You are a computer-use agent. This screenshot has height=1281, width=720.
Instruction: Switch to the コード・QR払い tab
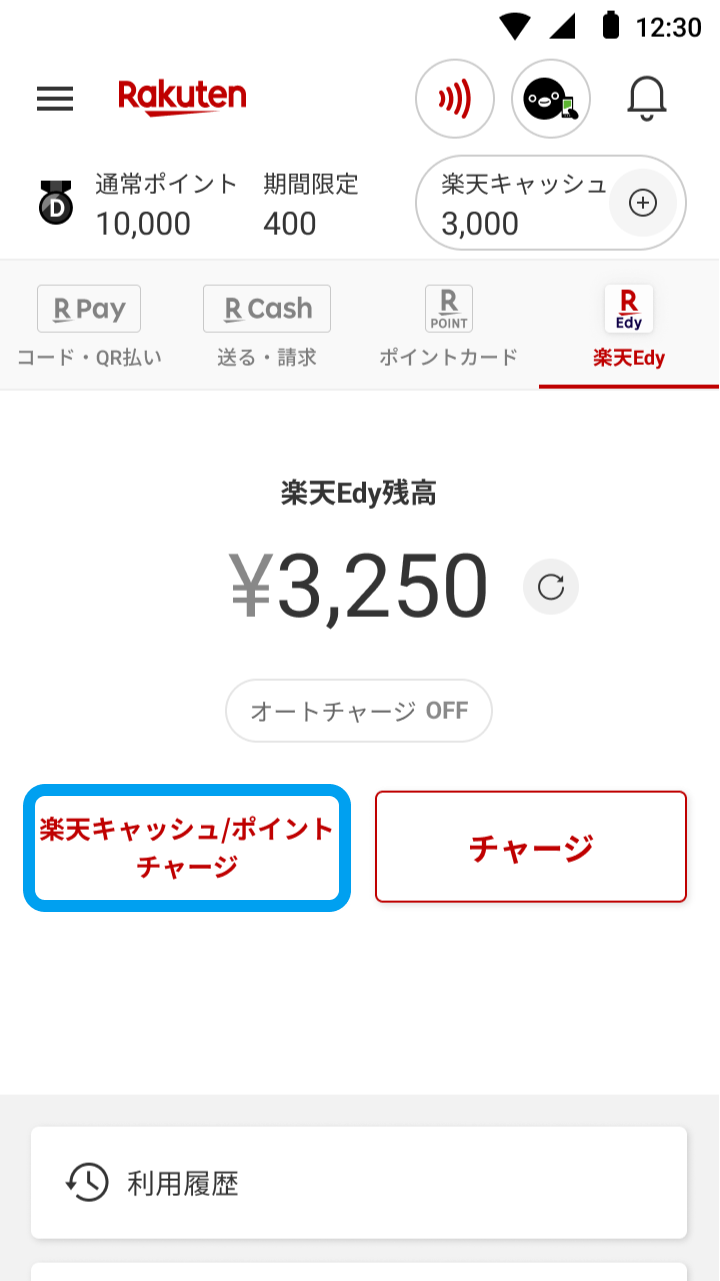89,327
